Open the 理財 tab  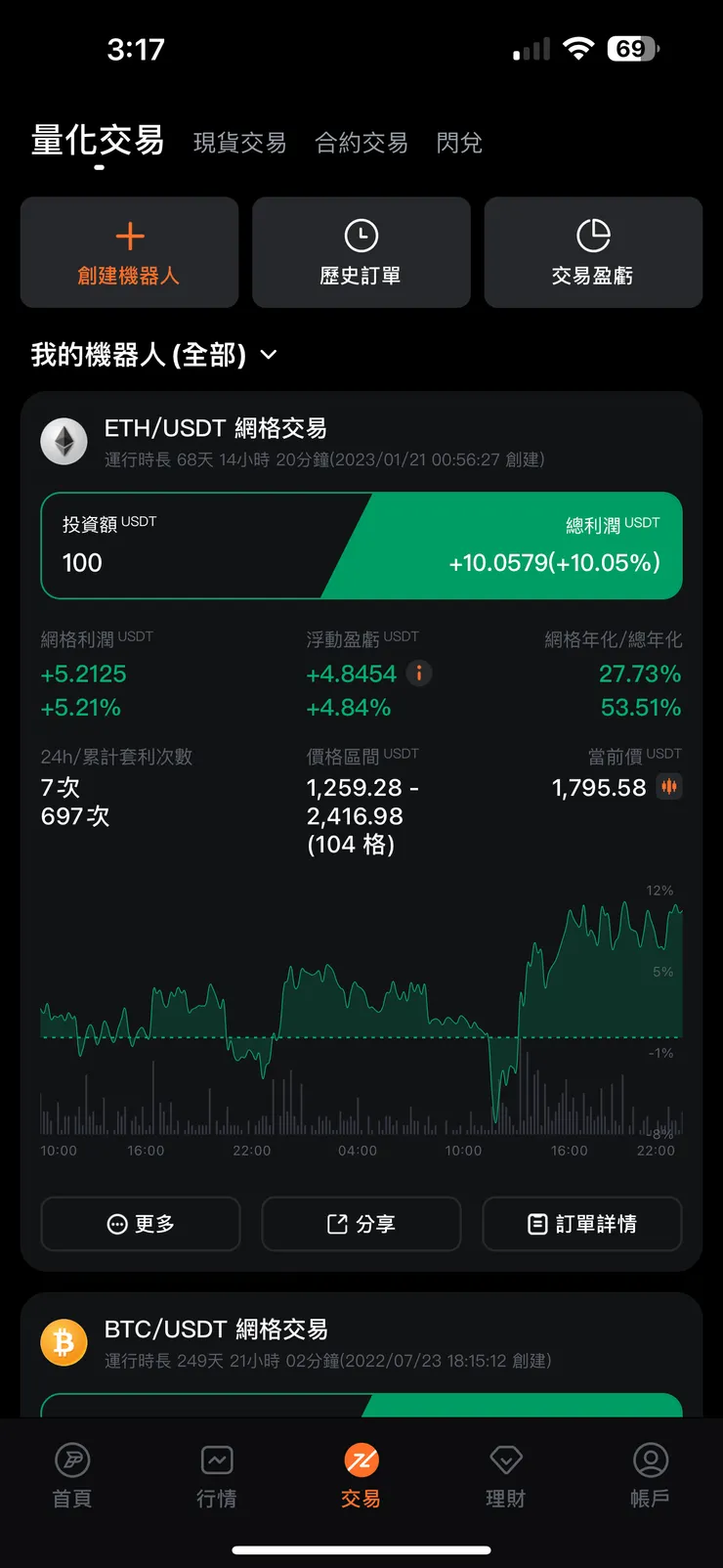tap(505, 1476)
